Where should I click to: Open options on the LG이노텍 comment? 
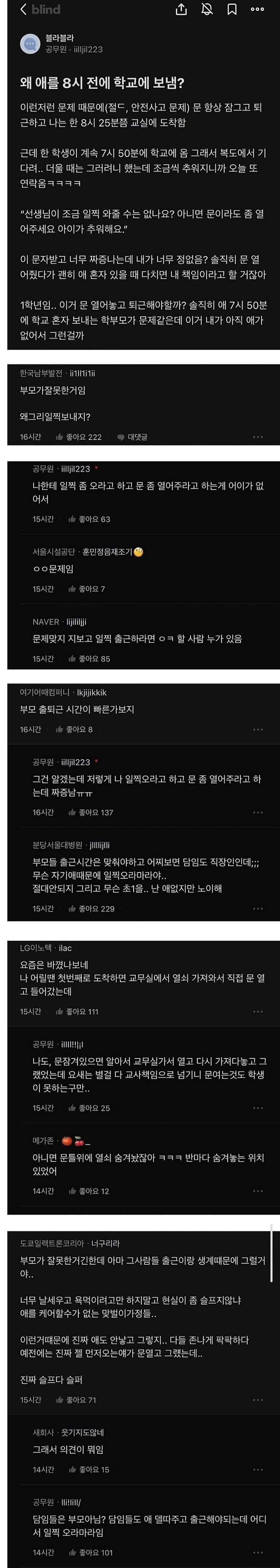[x=257, y=1012]
